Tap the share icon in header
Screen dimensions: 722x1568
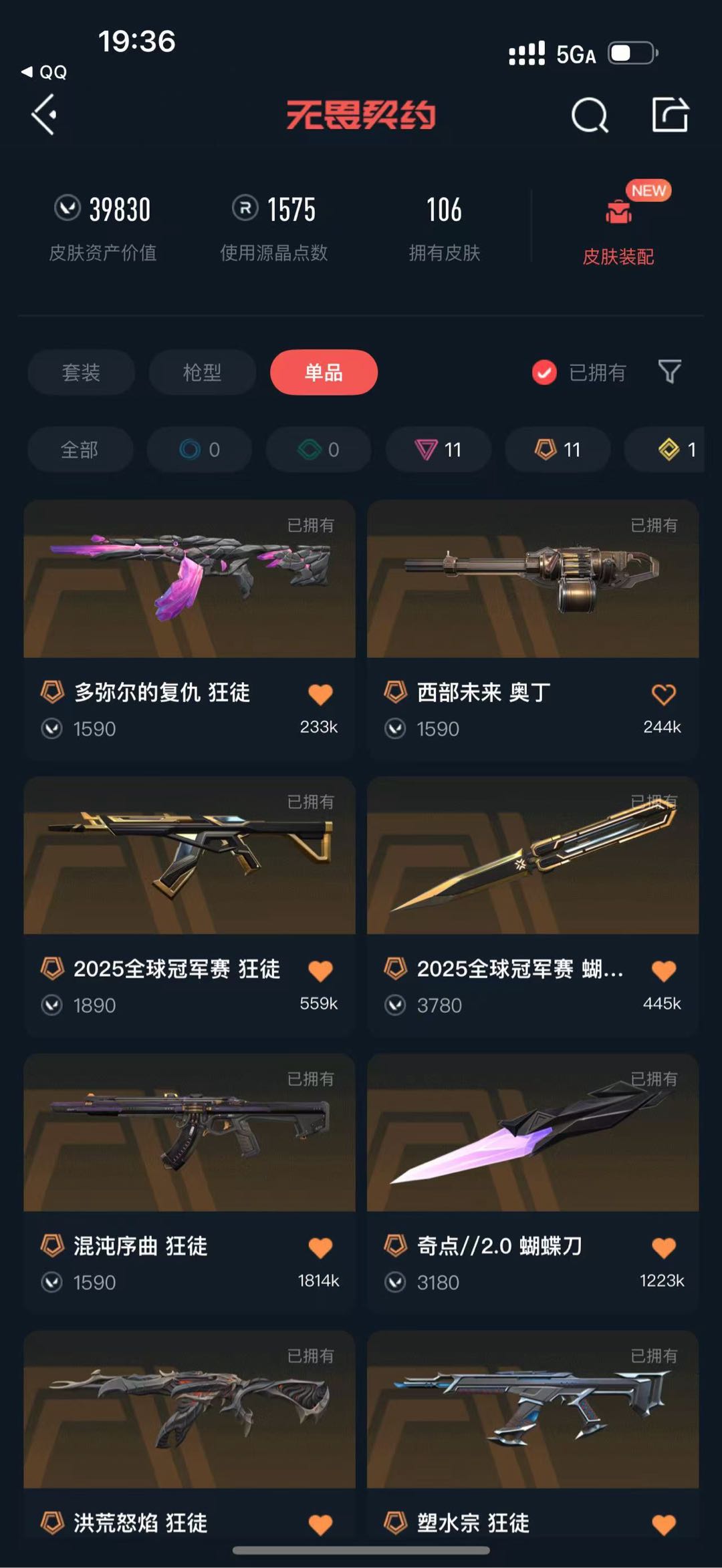point(670,114)
